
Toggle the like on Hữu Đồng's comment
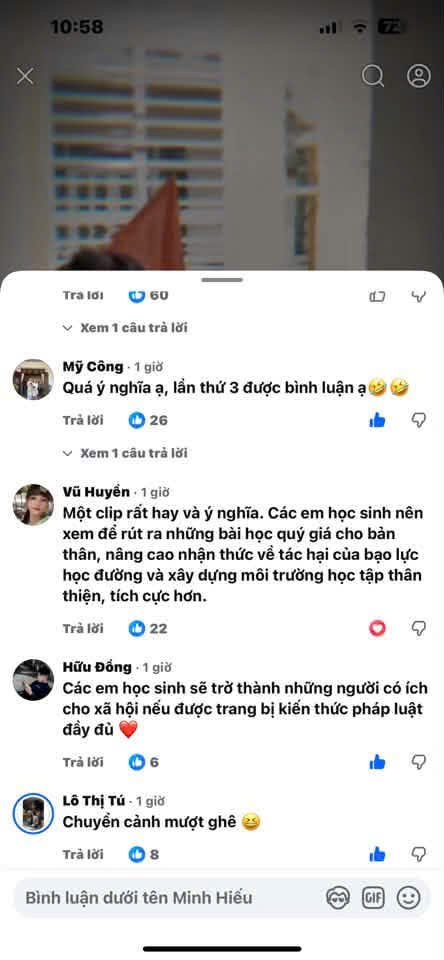(378, 762)
